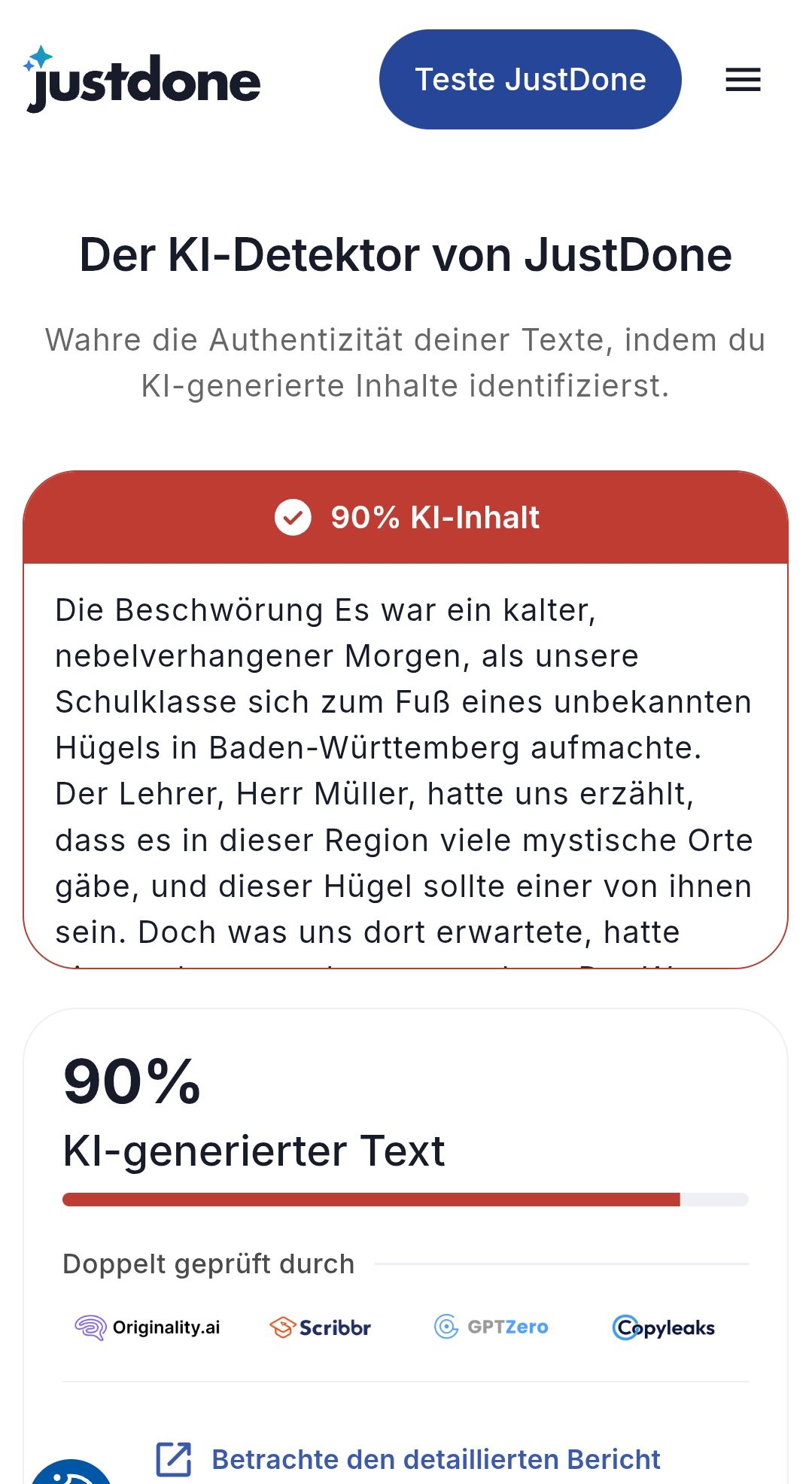Go to the justdone homepage logo
The image size is (812, 1484).
pos(143,81)
